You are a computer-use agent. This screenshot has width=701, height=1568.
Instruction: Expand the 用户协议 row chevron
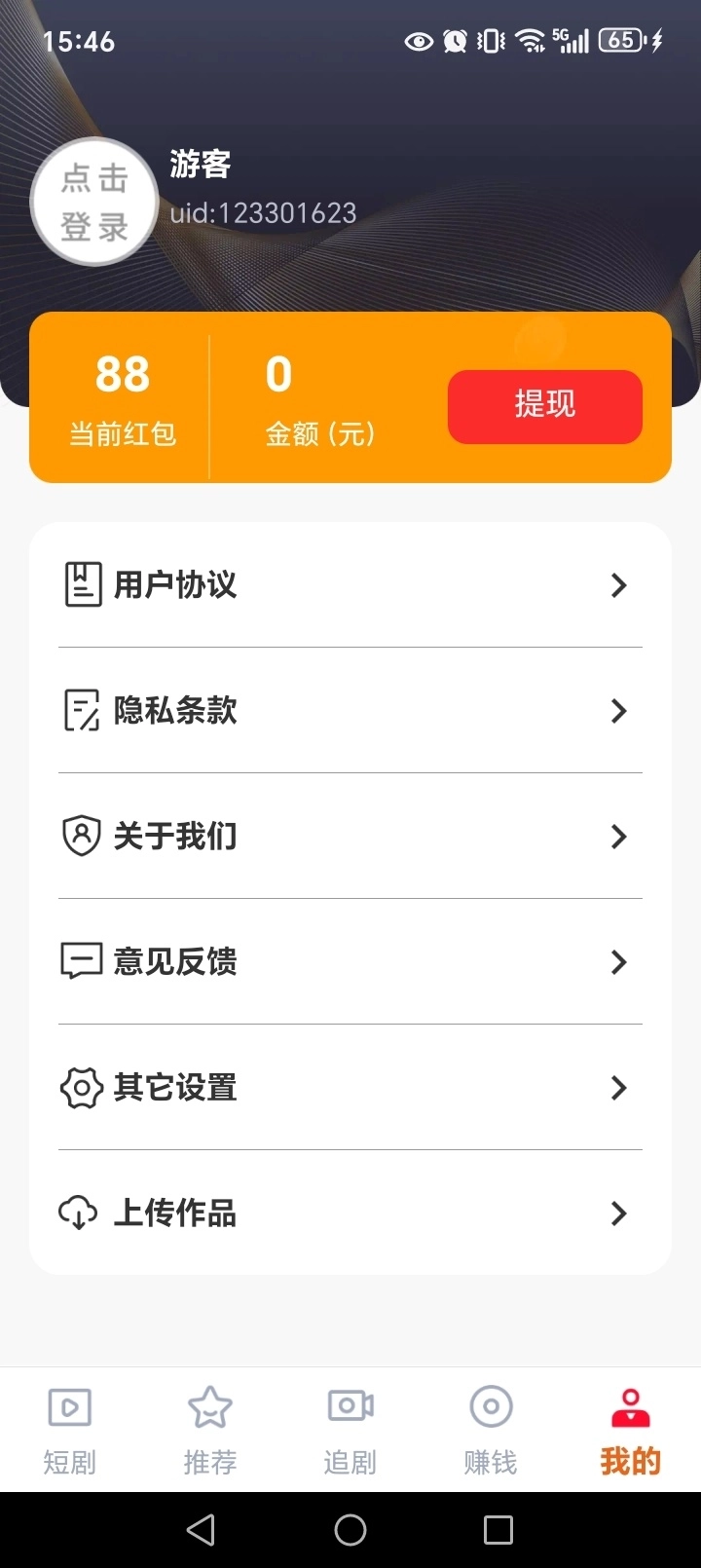(618, 585)
